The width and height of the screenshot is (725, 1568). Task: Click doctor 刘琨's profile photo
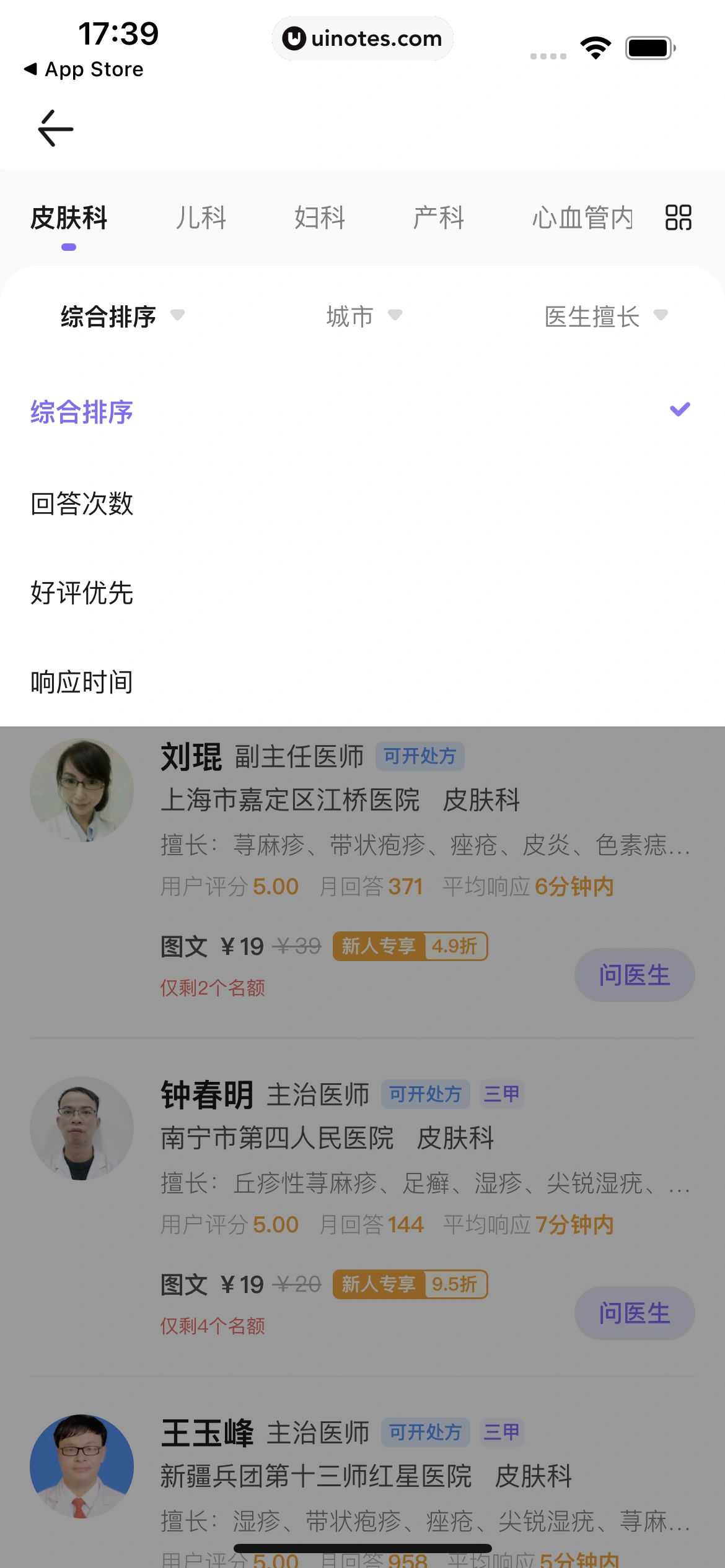[82, 790]
